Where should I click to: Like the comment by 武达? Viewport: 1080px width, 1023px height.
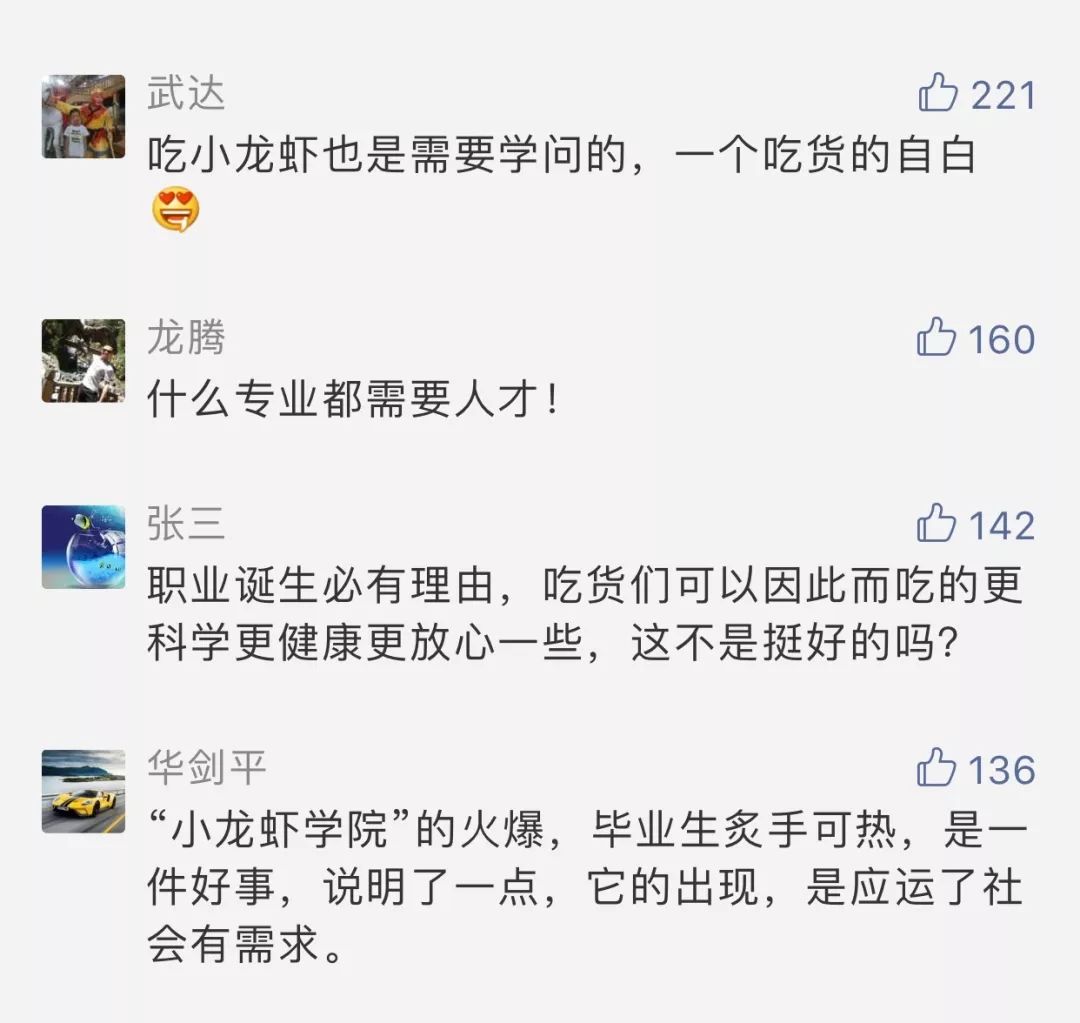click(x=938, y=94)
